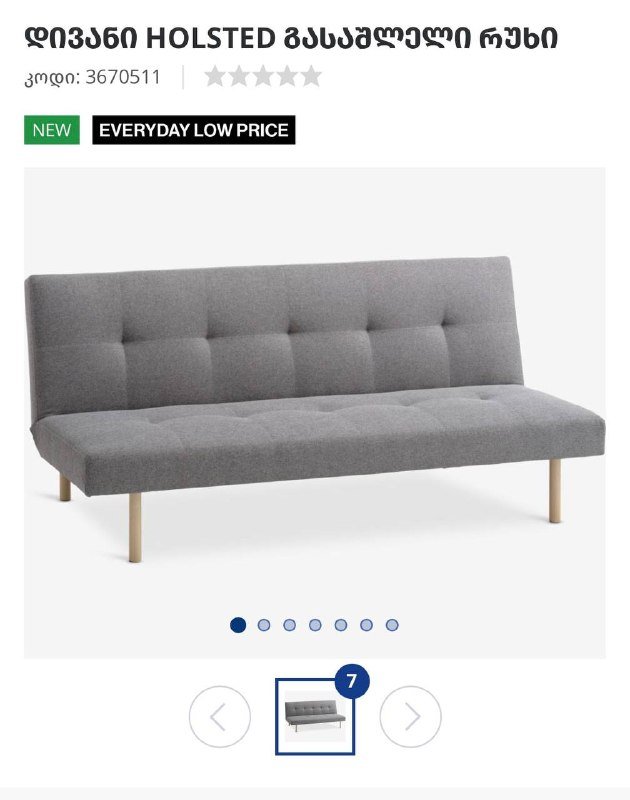630x800 pixels.
Task: Jump to the second image indicator dot
Action: coord(264,625)
